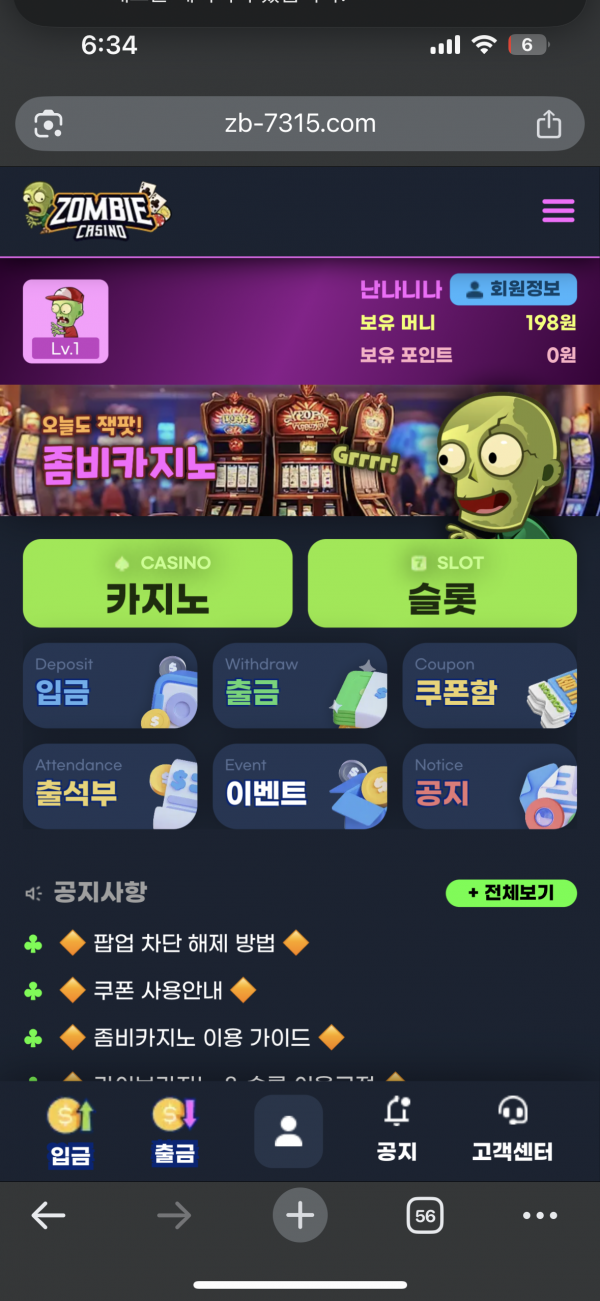Open 고객센터 customer support
Screen dimensions: 600x1301
click(512, 1131)
